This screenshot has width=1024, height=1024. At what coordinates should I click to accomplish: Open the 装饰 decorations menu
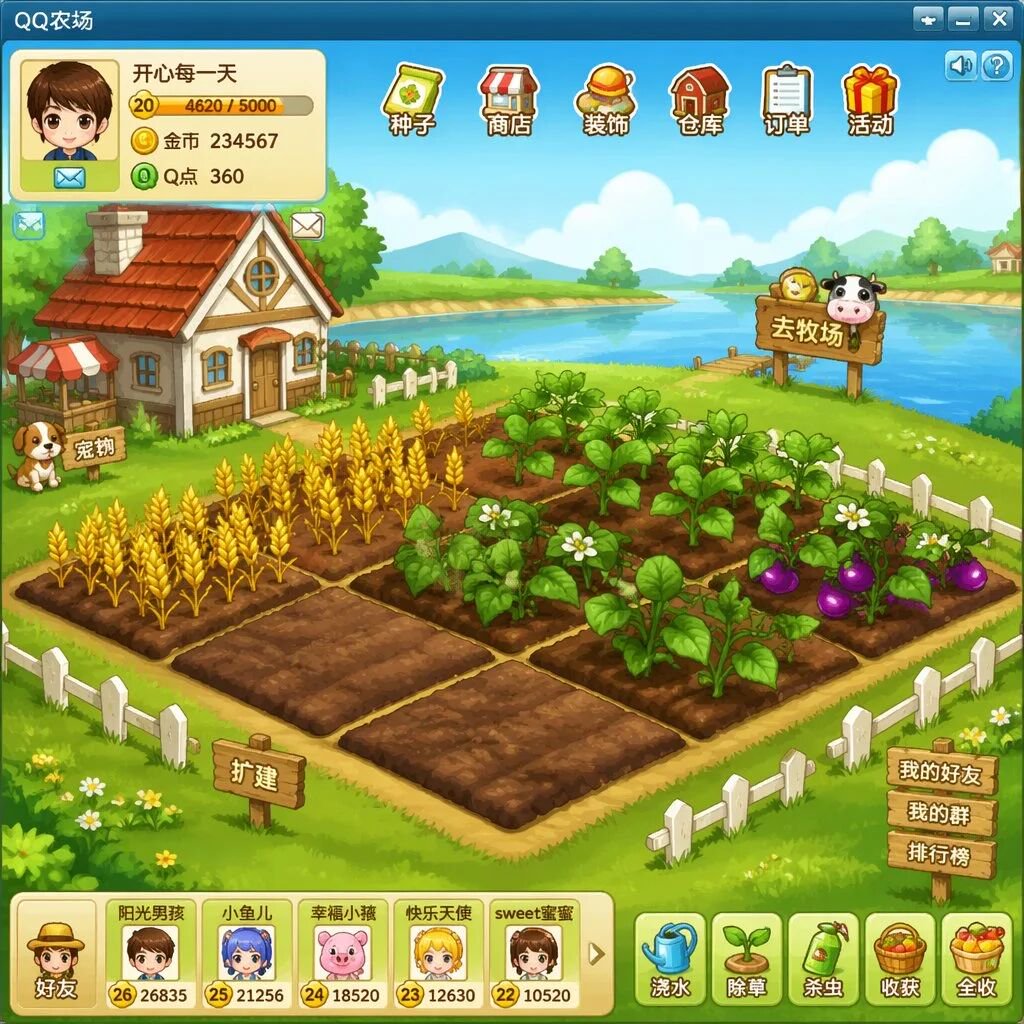[x=605, y=100]
